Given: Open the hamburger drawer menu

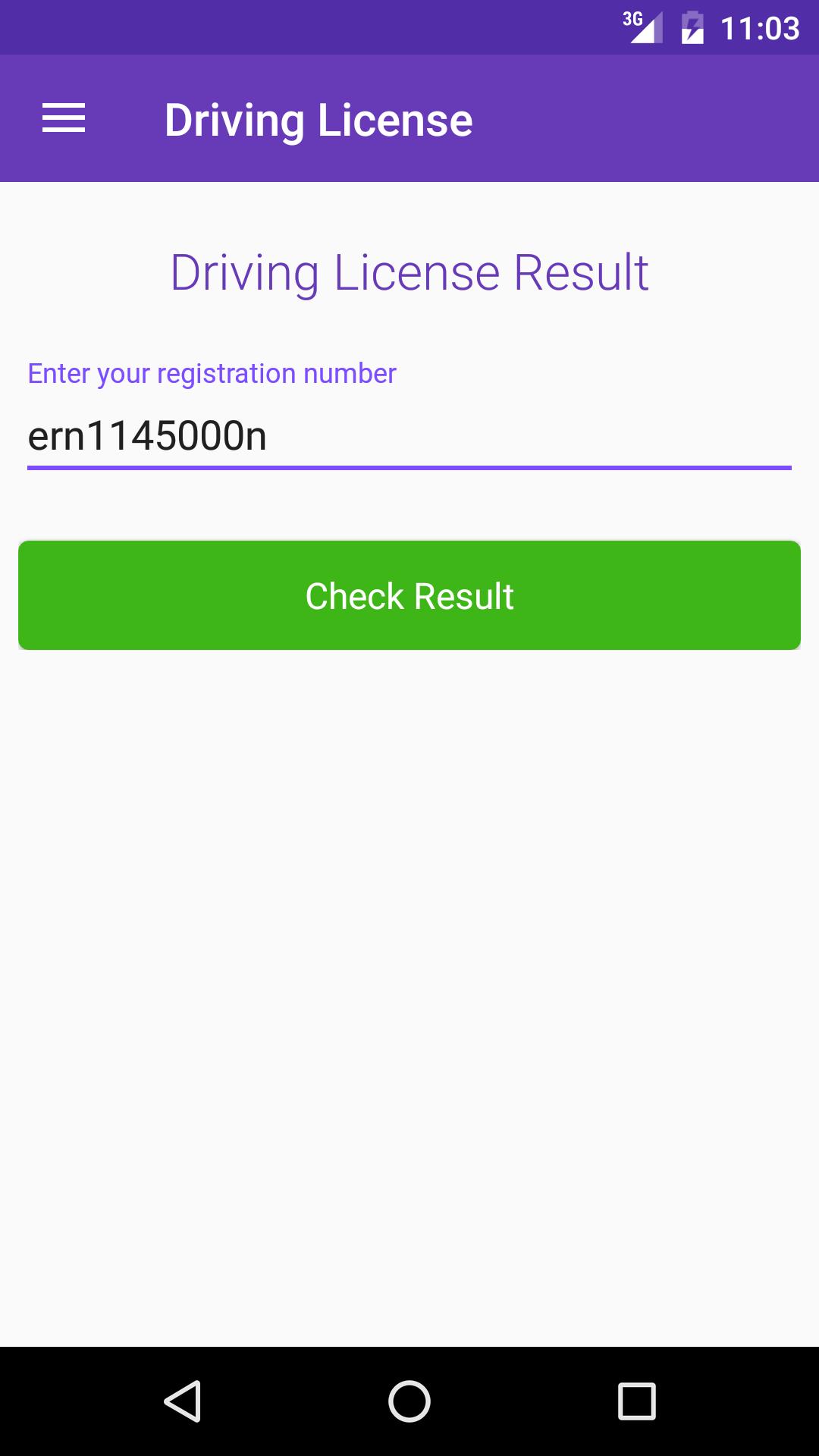Looking at the screenshot, I should pos(64,119).
